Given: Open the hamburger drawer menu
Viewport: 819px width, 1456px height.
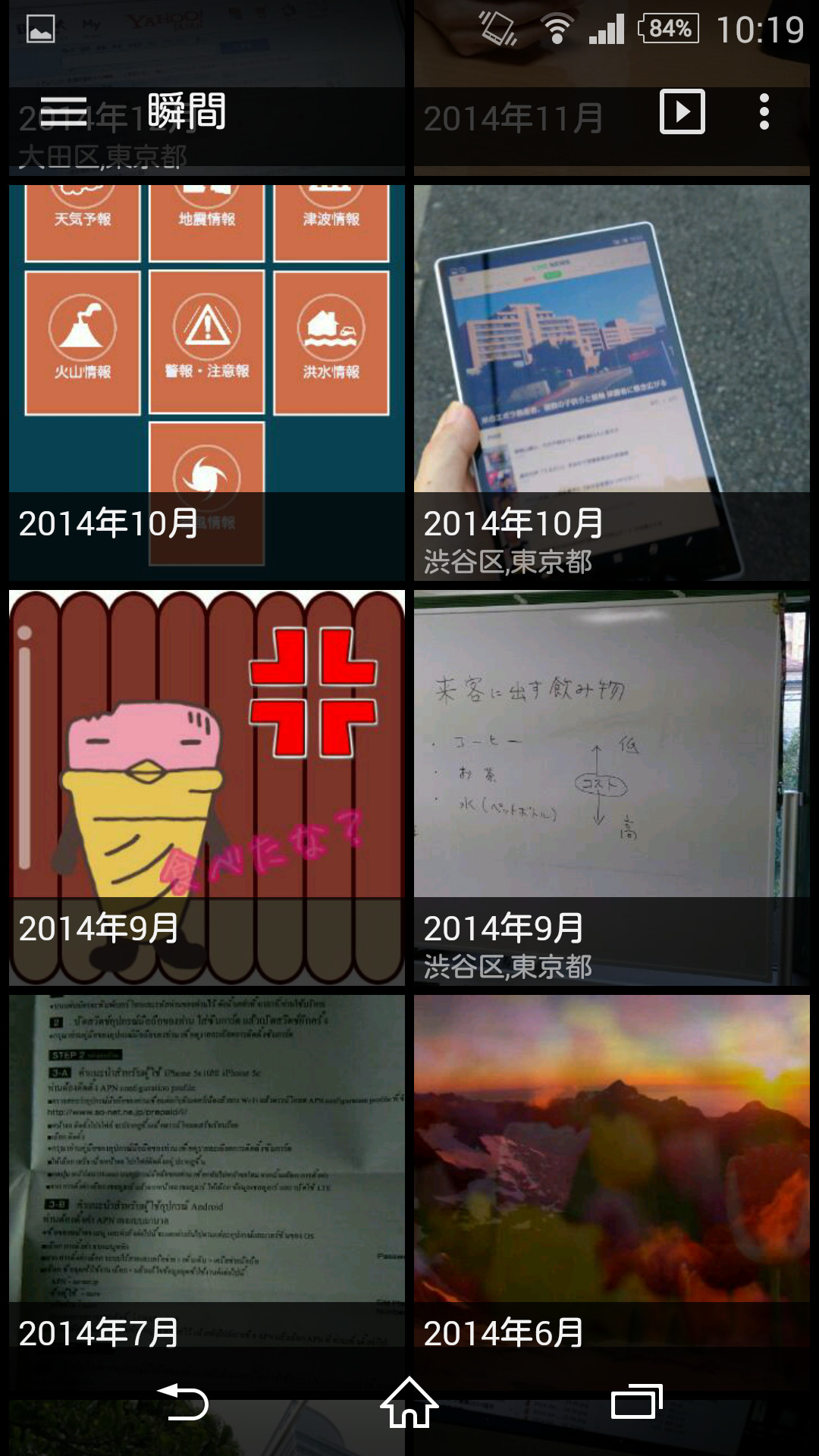Looking at the screenshot, I should (64, 112).
